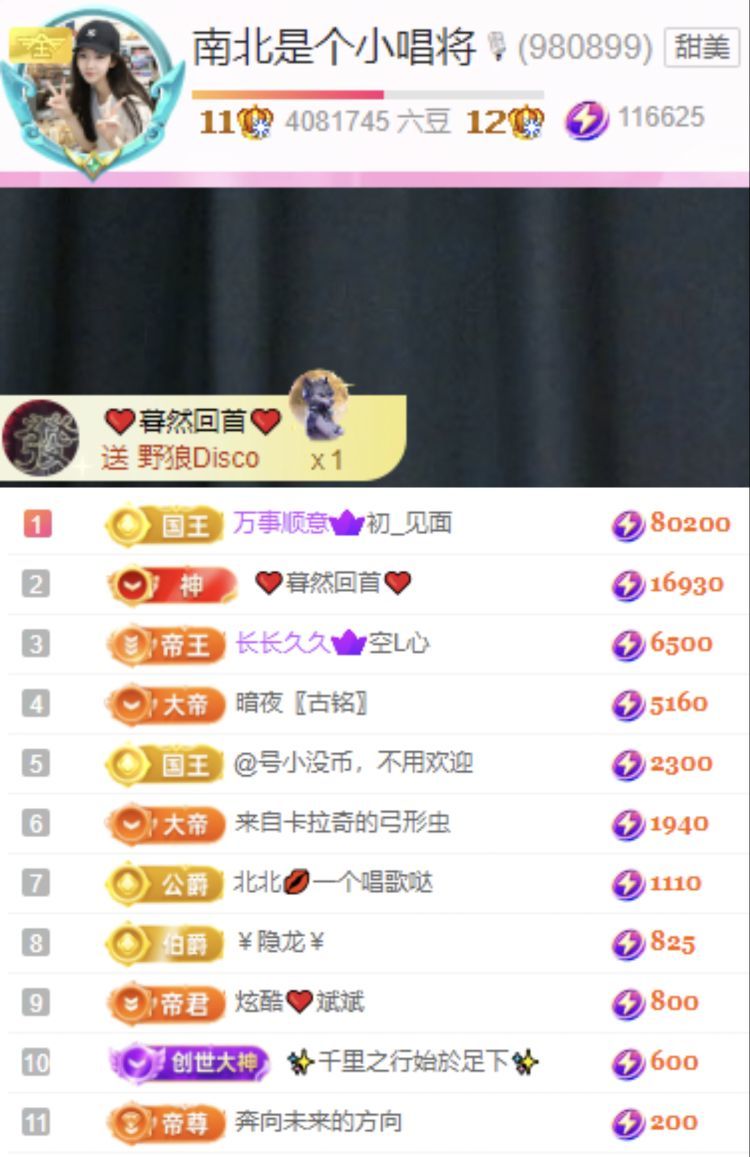
Task: View rank 5 user @号小没币，不用欢迎
Action: [353, 763]
